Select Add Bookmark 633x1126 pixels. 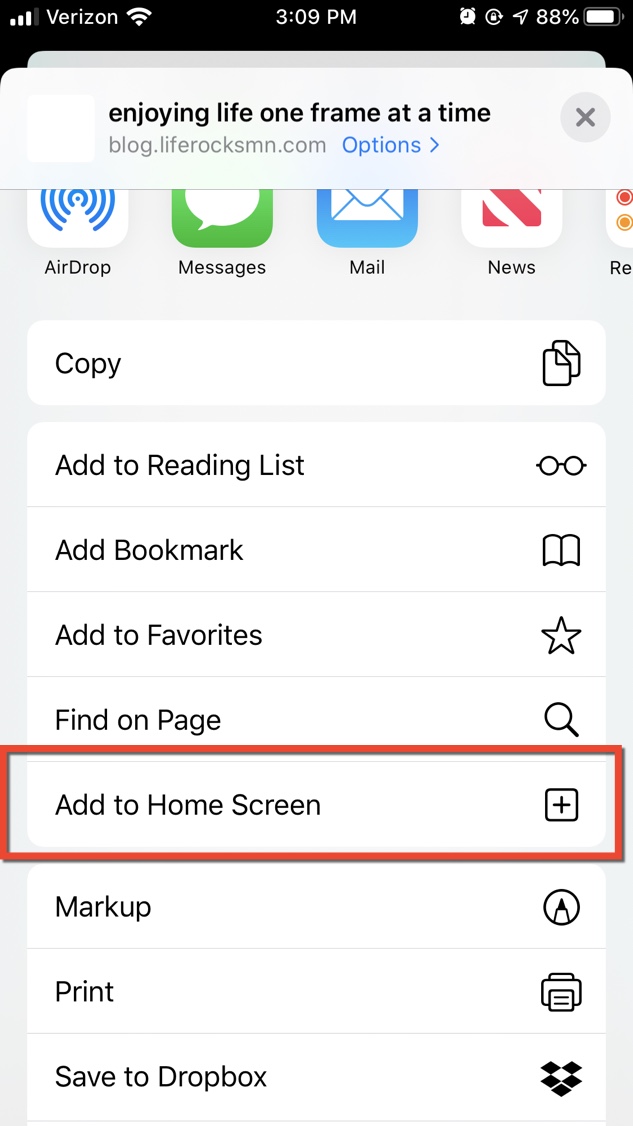[316, 550]
